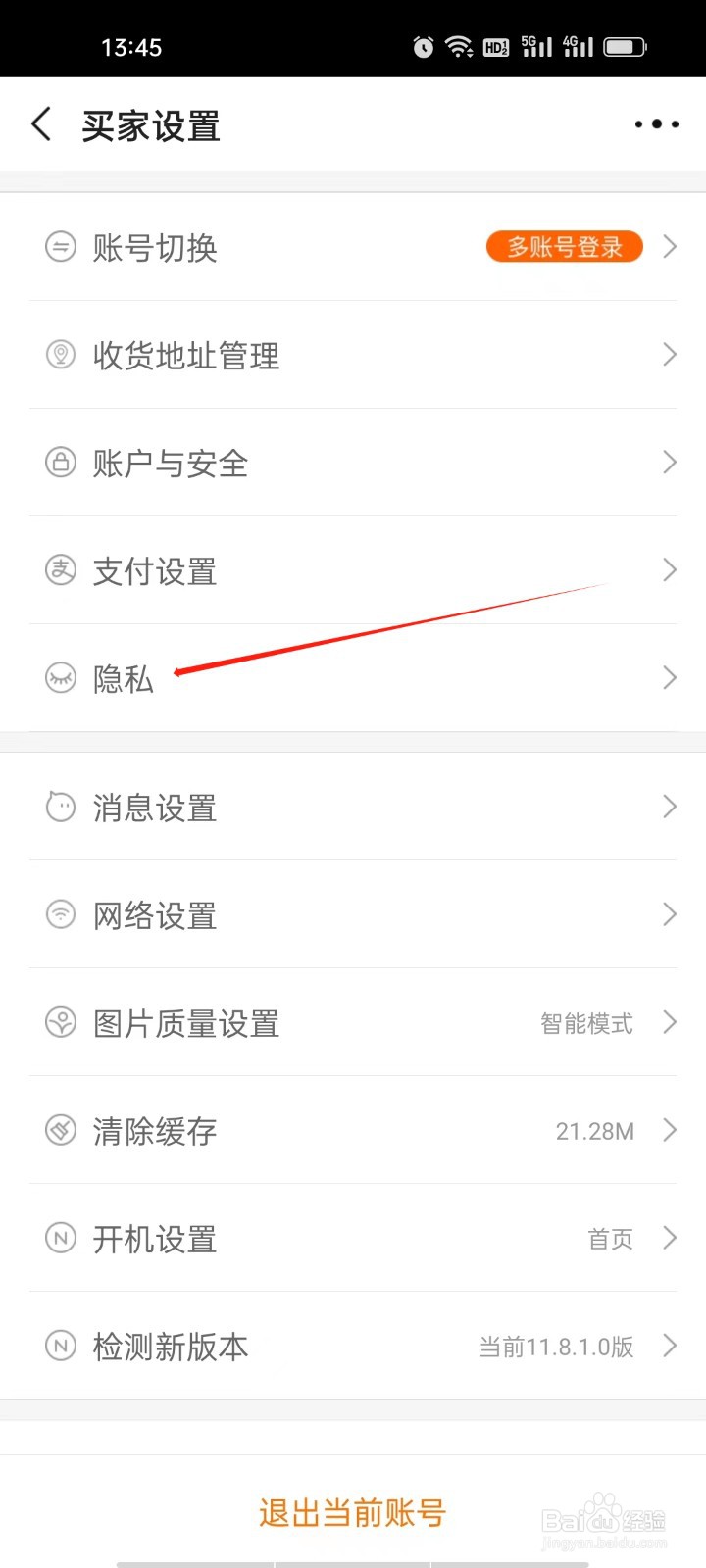Tap the eraser icon beside 清除缓存

[x=60, y=1131]
